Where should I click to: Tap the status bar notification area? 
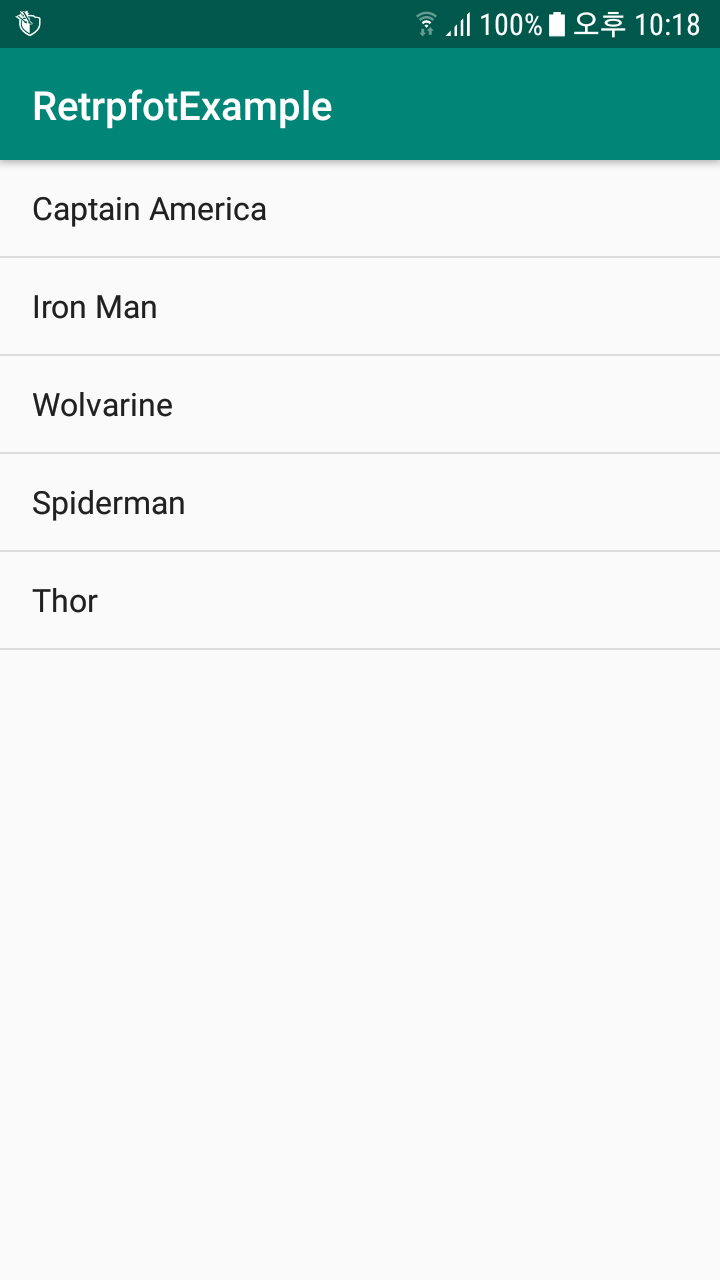(x=150, y=22)
